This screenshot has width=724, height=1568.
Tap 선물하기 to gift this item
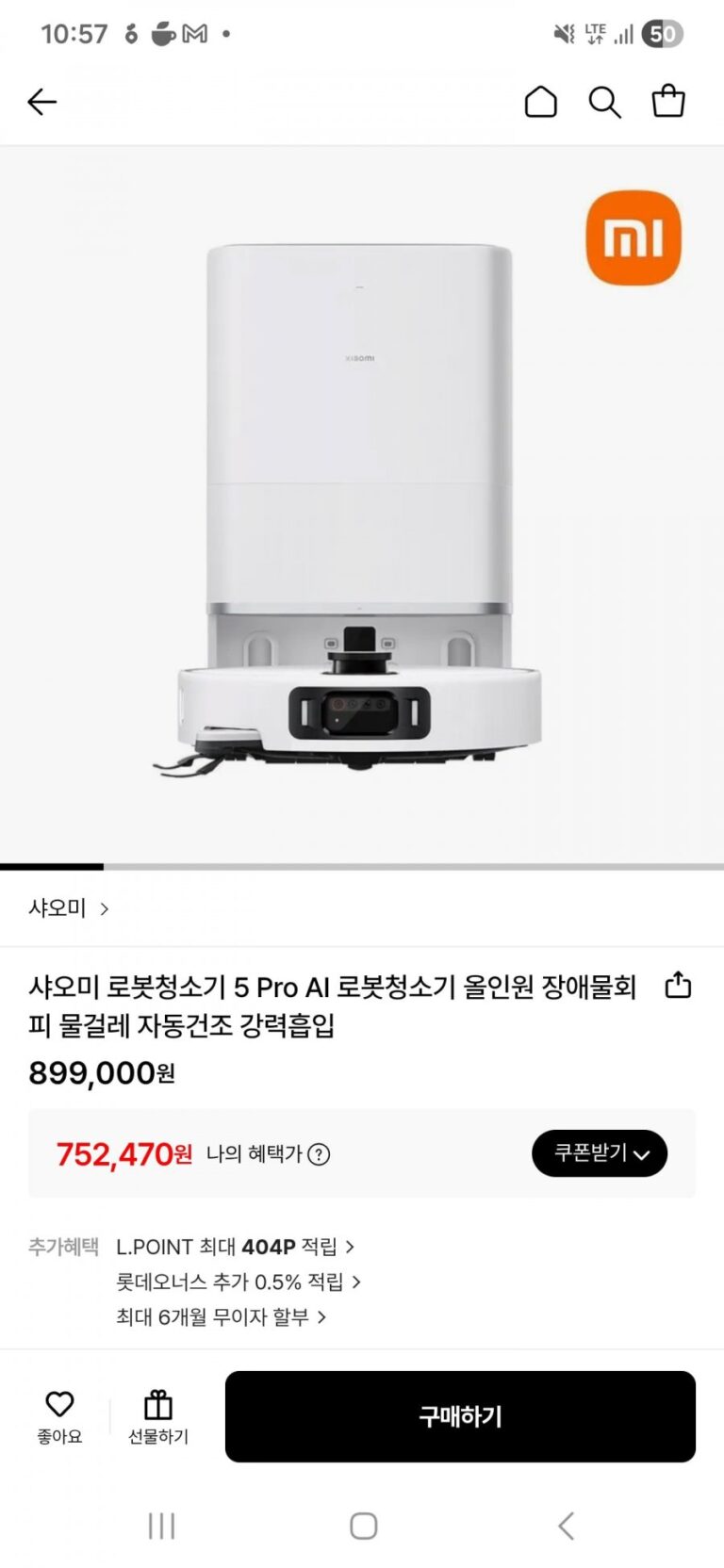coord(158,1416)
